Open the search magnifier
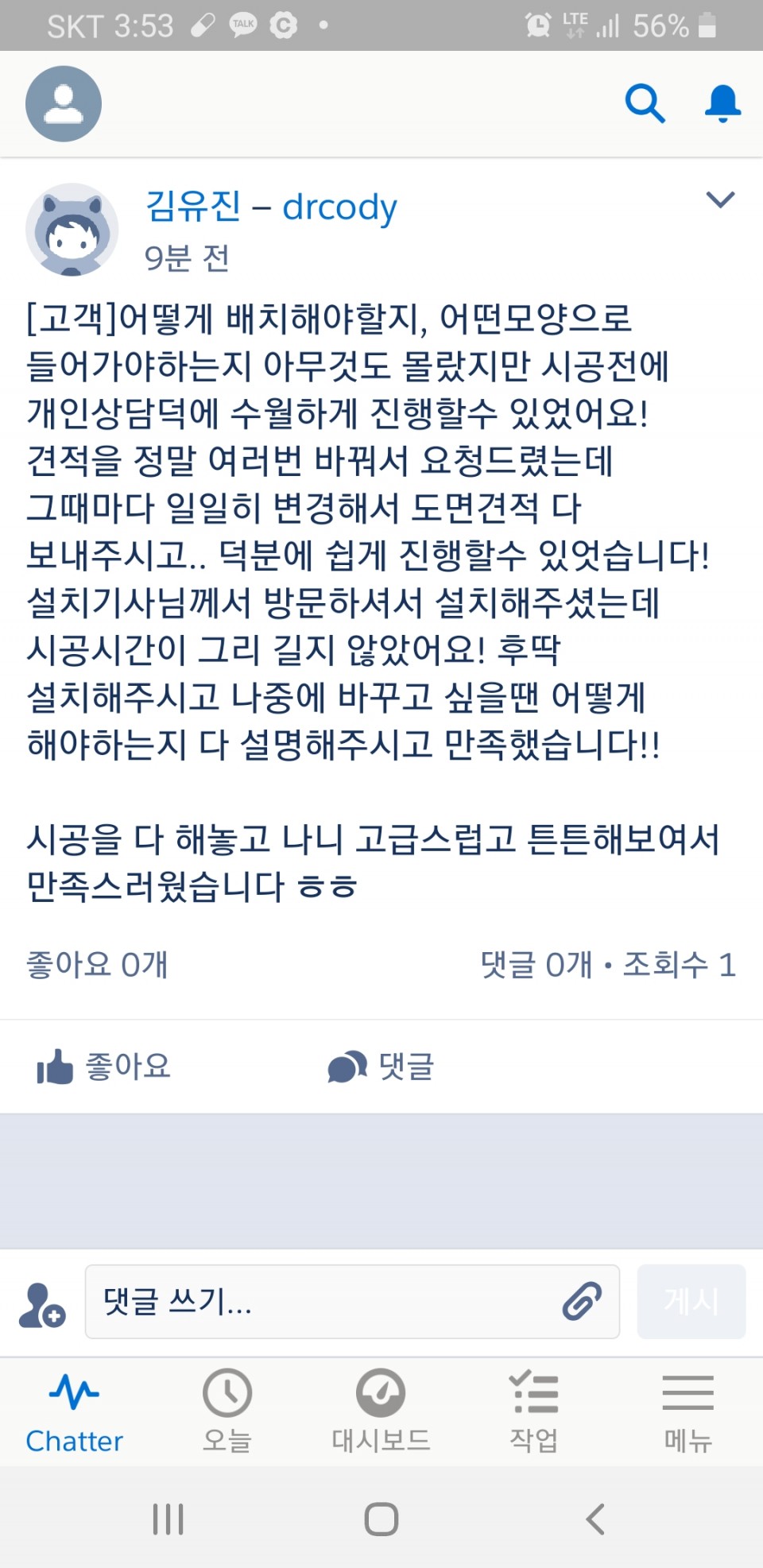The width and height of the screenshot is (763, 1568). pos(645,103)
